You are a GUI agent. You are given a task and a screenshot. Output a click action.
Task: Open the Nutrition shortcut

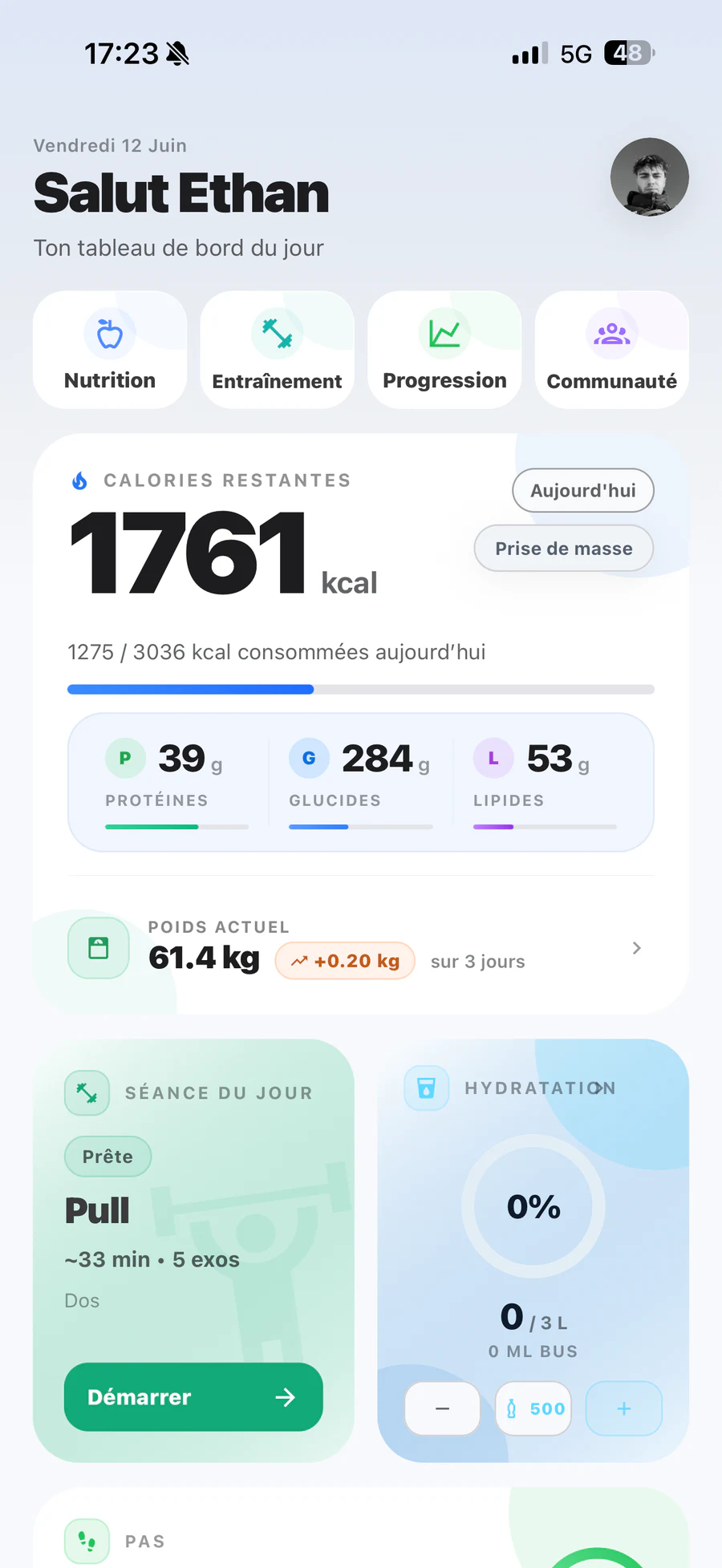click(x=110, y=350)
